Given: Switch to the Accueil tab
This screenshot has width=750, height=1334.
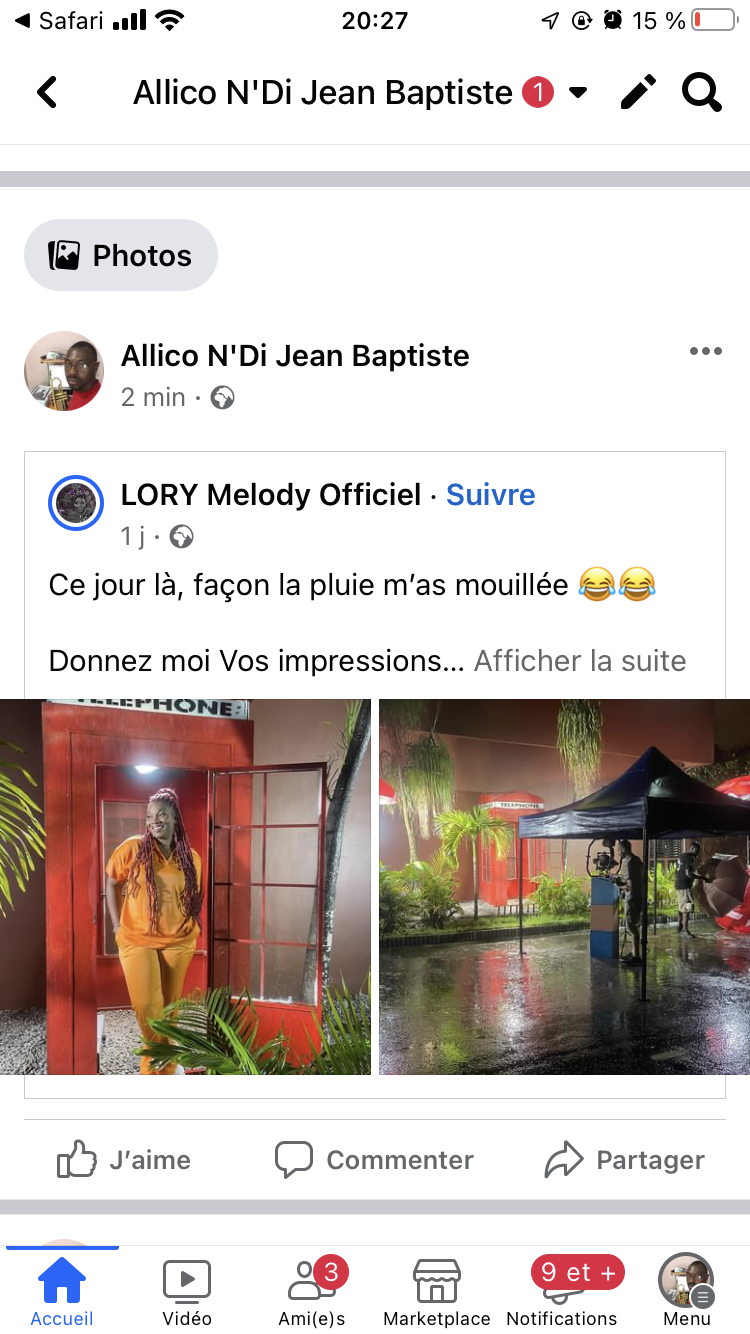Looking at the screenshot, I should [x=62, y=1292].
